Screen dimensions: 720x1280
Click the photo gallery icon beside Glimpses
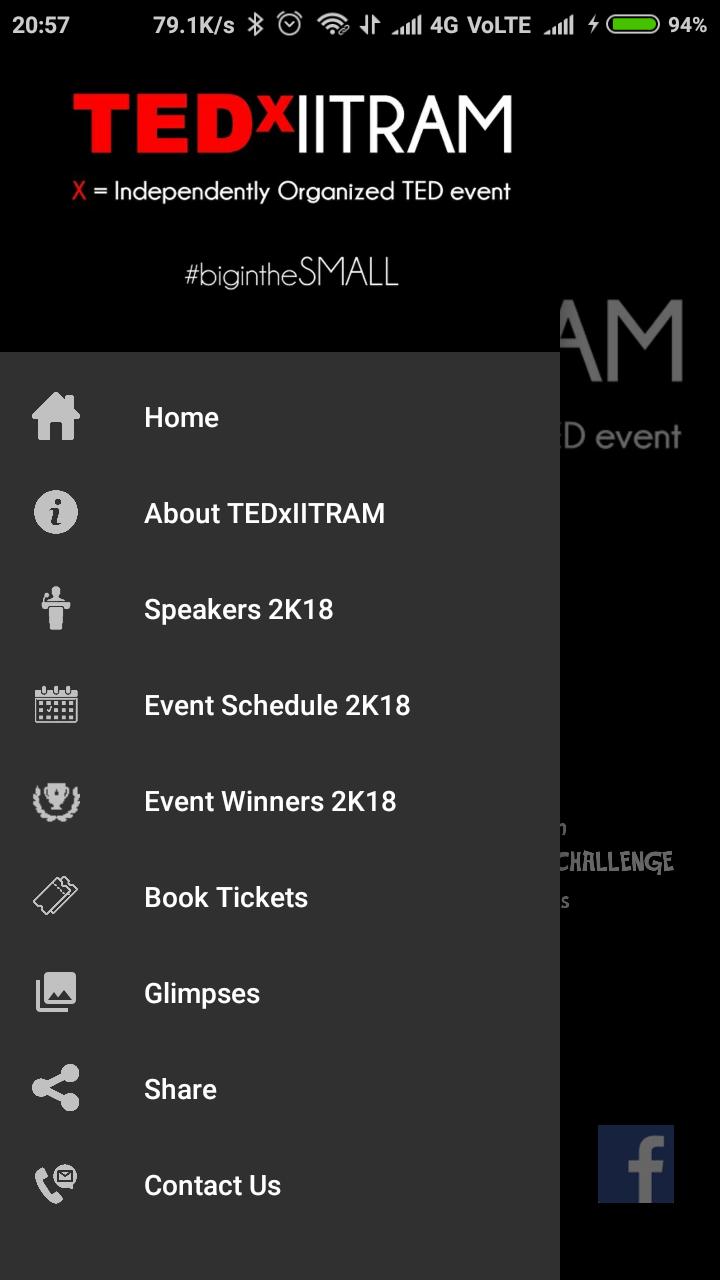55,992
